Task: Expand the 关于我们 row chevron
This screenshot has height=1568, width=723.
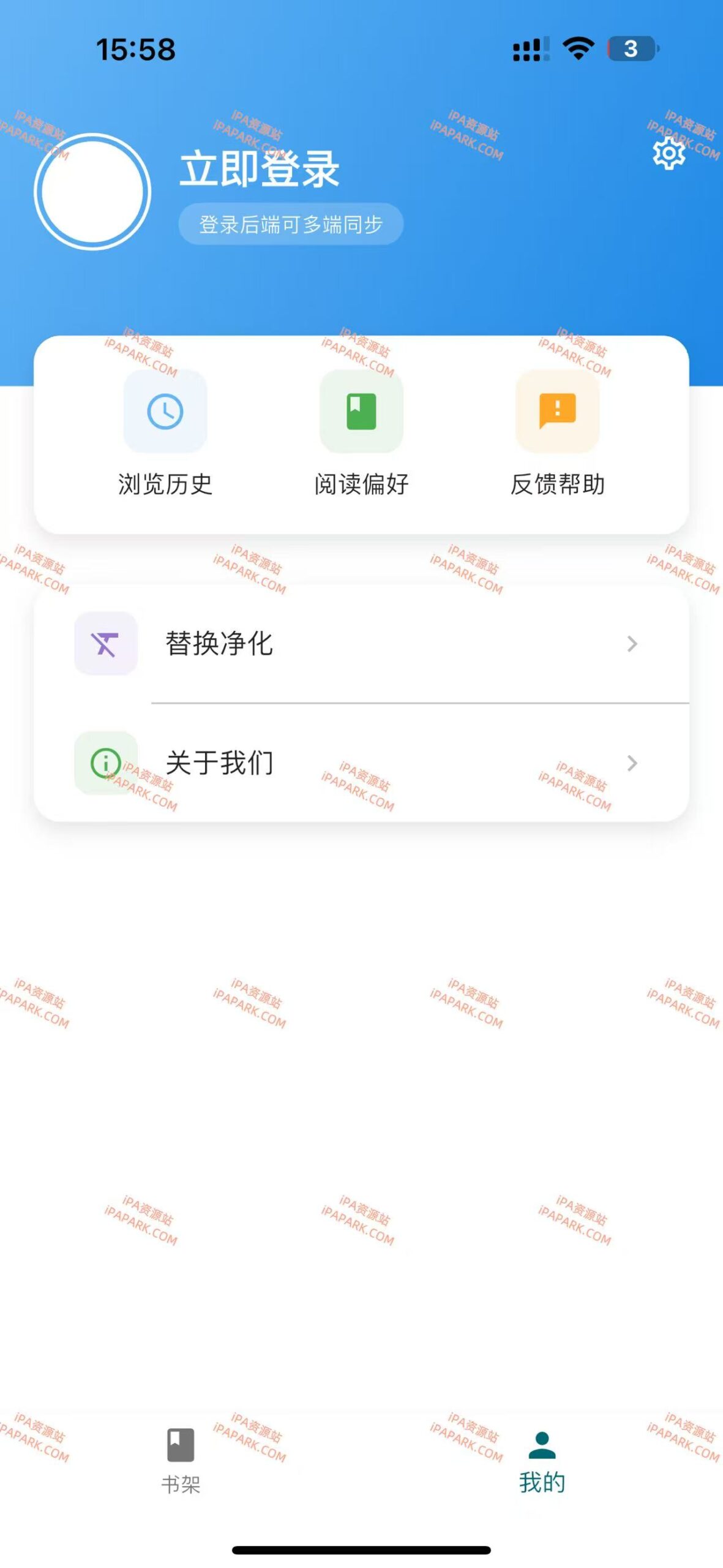Action: coord(631,763)
